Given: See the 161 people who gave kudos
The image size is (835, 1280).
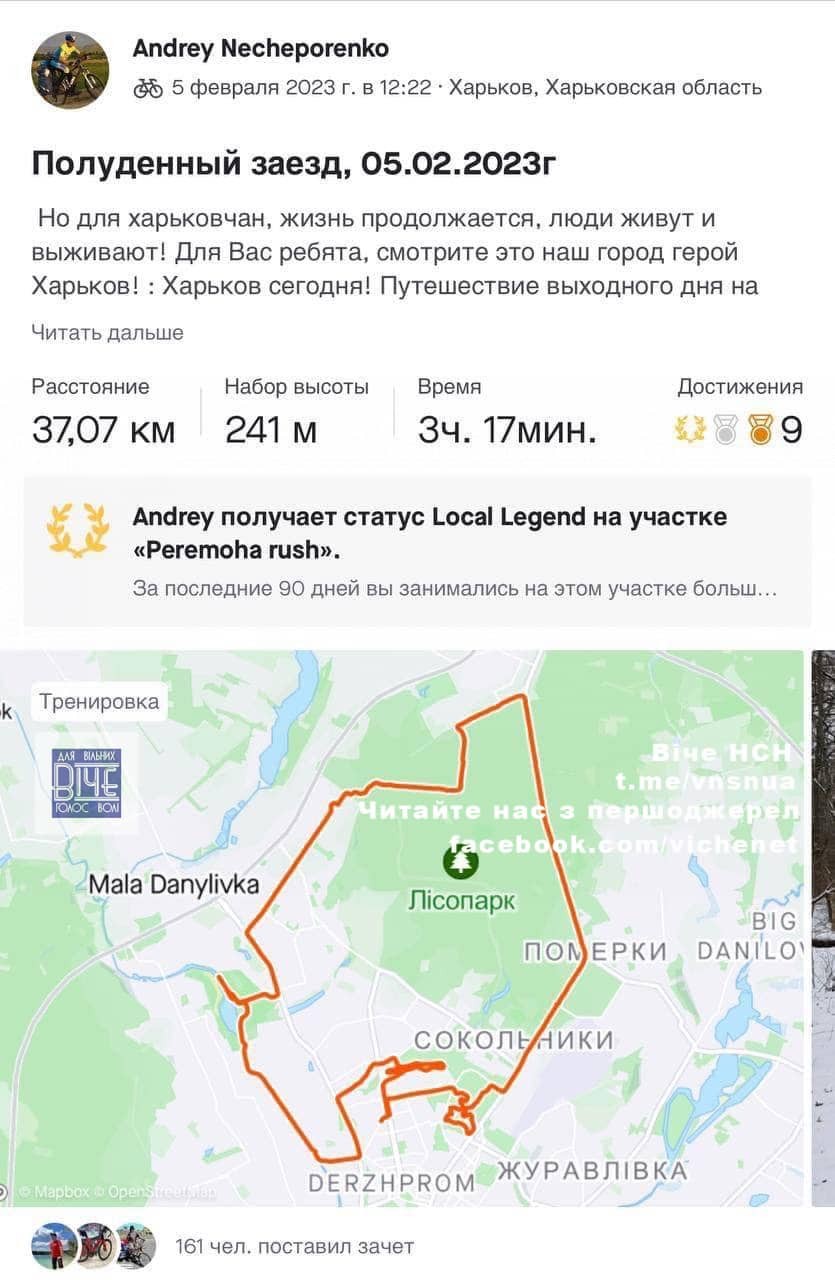Looking at the screenshot, I should tap(293, 1246).
